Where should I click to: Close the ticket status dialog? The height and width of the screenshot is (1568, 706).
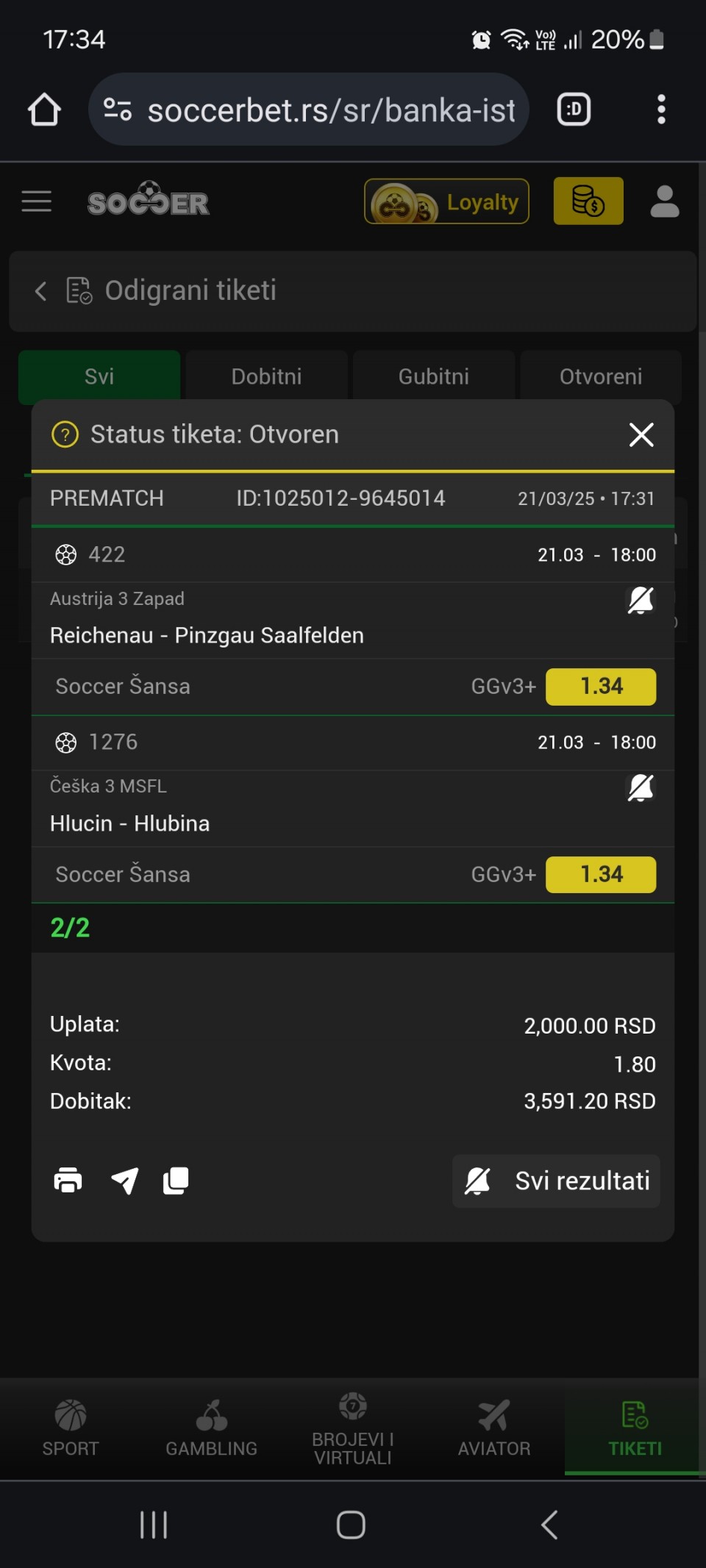[641, 434]
